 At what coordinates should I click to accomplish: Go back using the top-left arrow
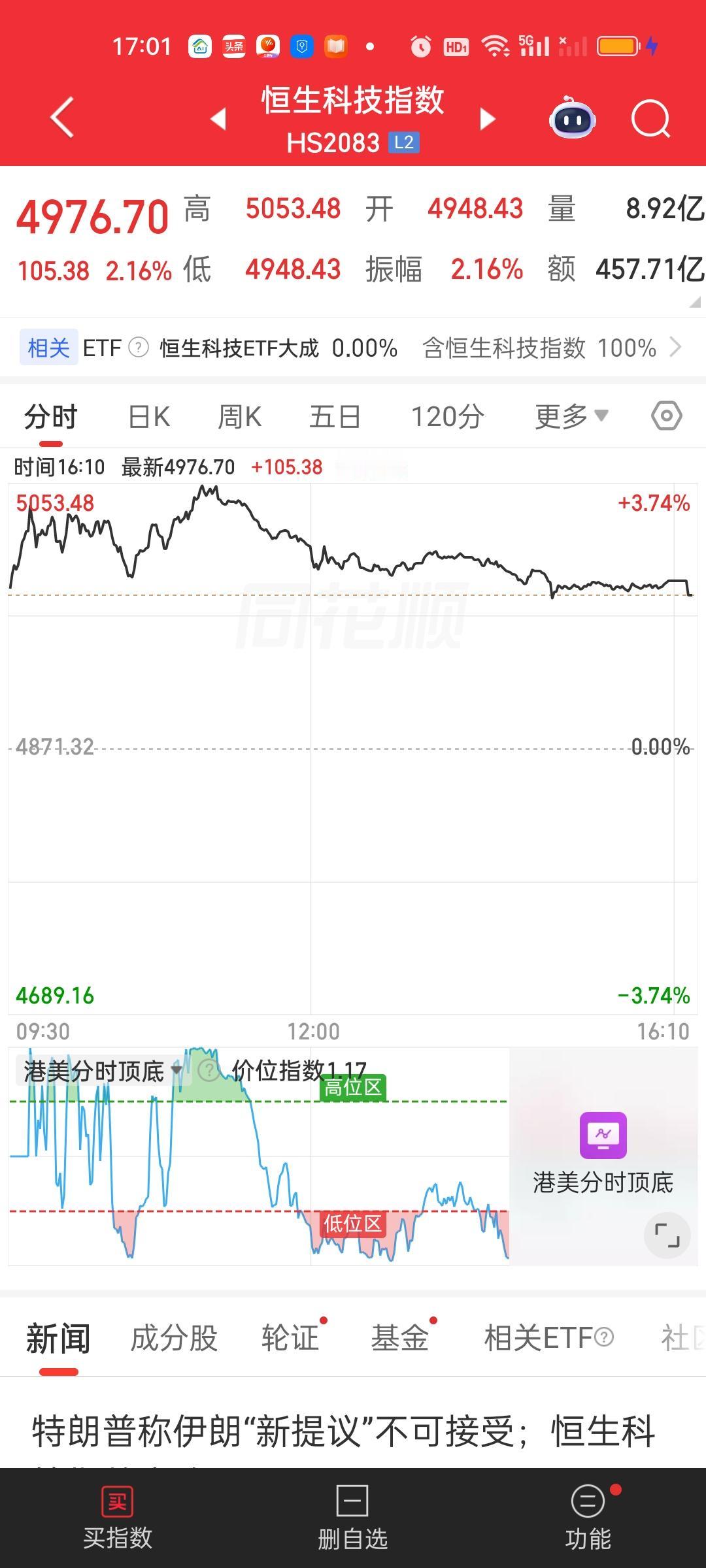click(x=62, y=118)
